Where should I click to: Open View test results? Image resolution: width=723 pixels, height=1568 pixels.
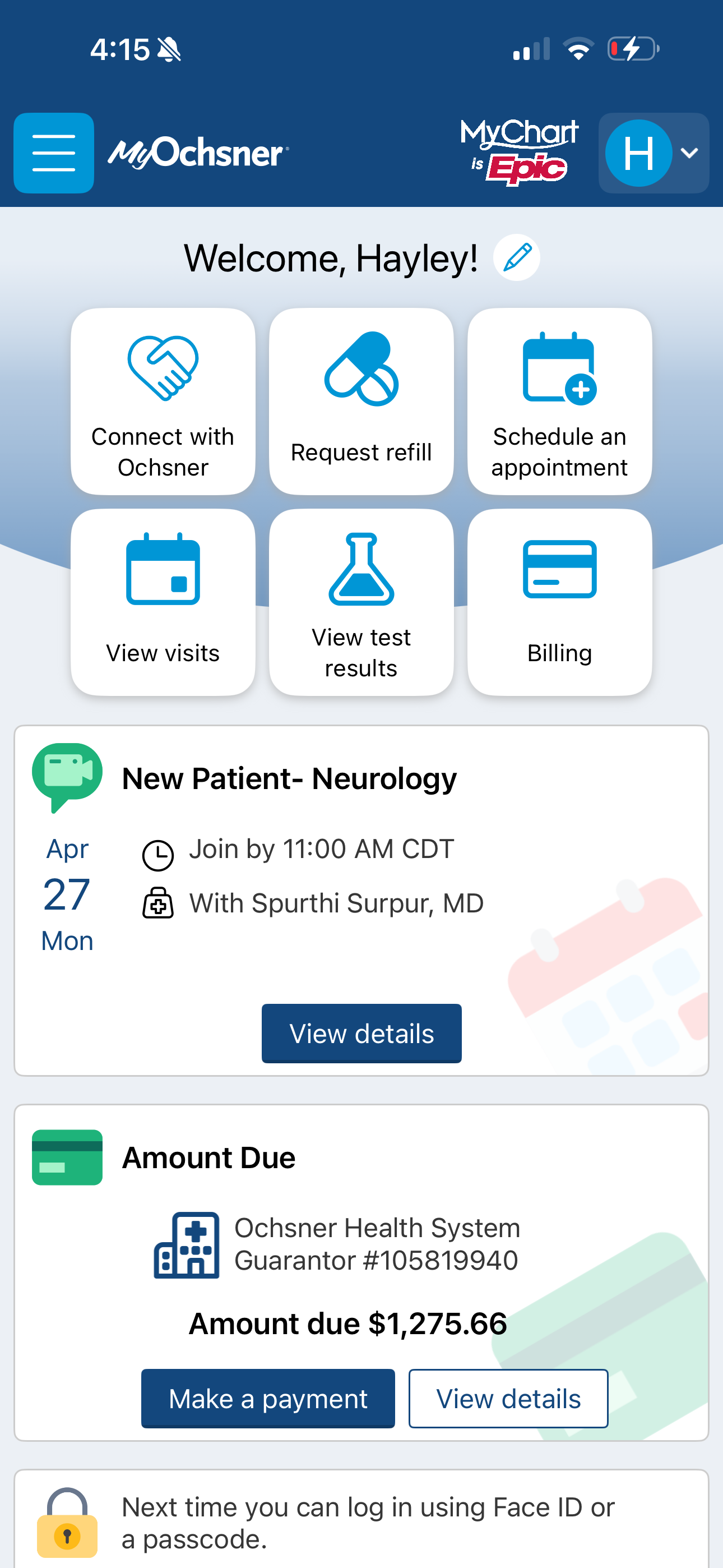(361, 603)
